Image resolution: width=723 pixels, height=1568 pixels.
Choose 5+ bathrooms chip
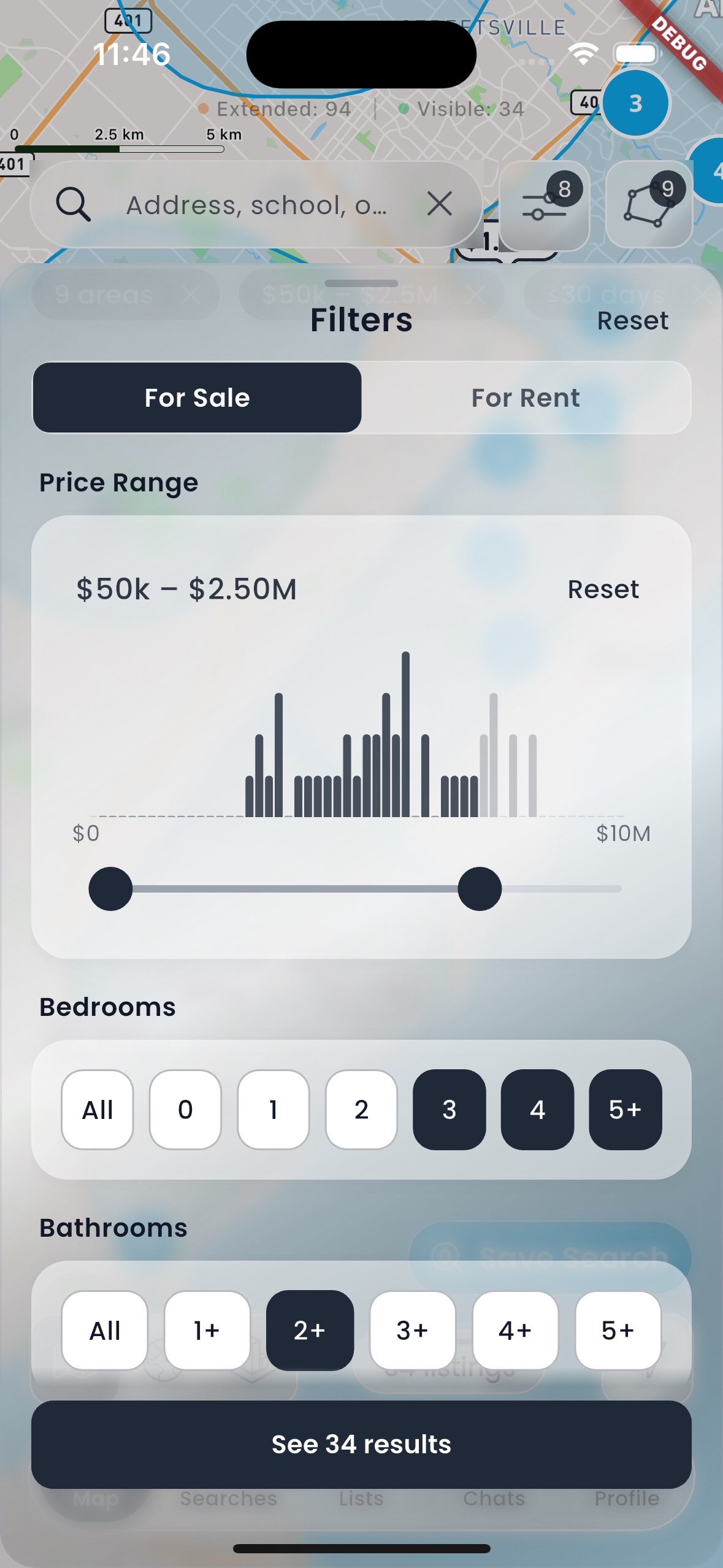tap(618, 1331)
